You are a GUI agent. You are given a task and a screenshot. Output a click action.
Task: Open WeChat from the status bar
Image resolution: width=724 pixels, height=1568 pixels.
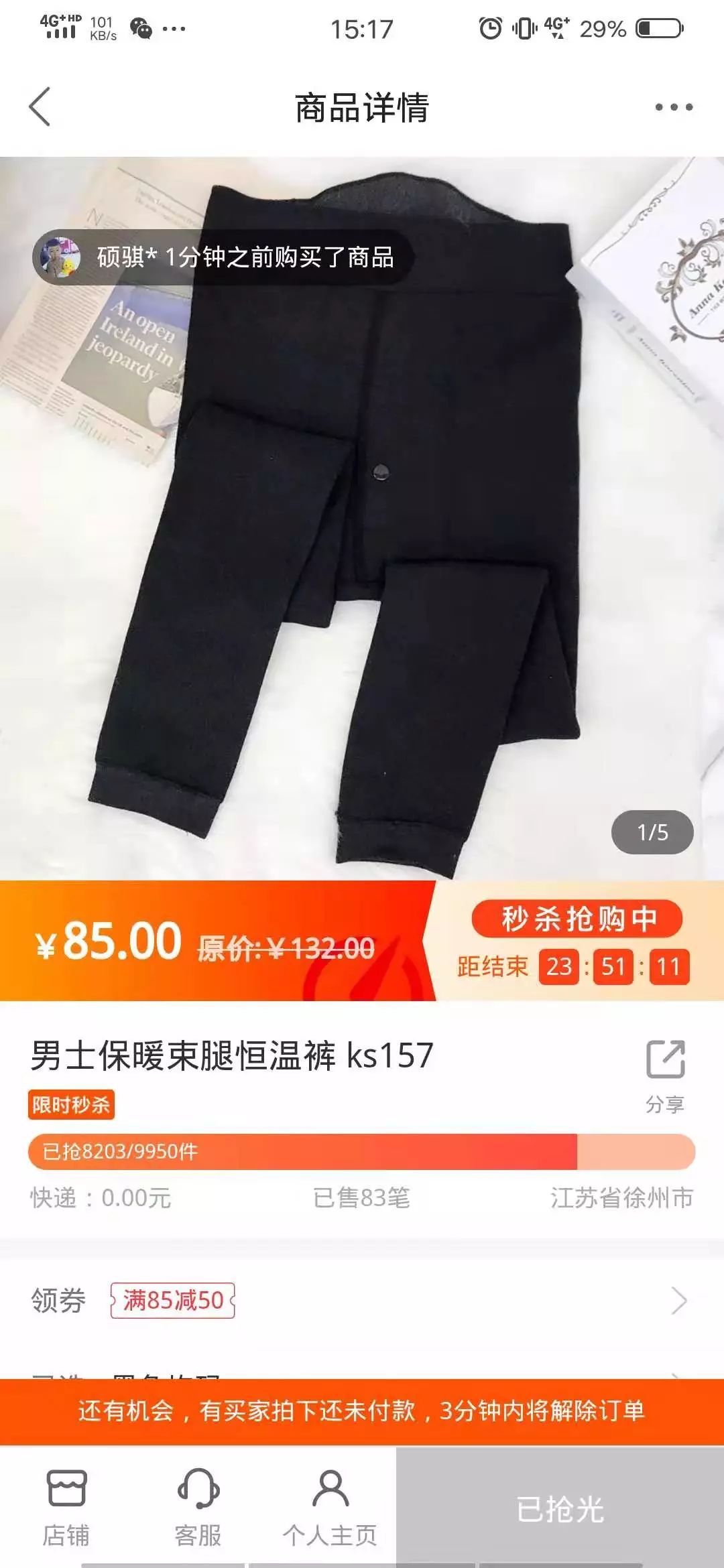coord(140,28)
